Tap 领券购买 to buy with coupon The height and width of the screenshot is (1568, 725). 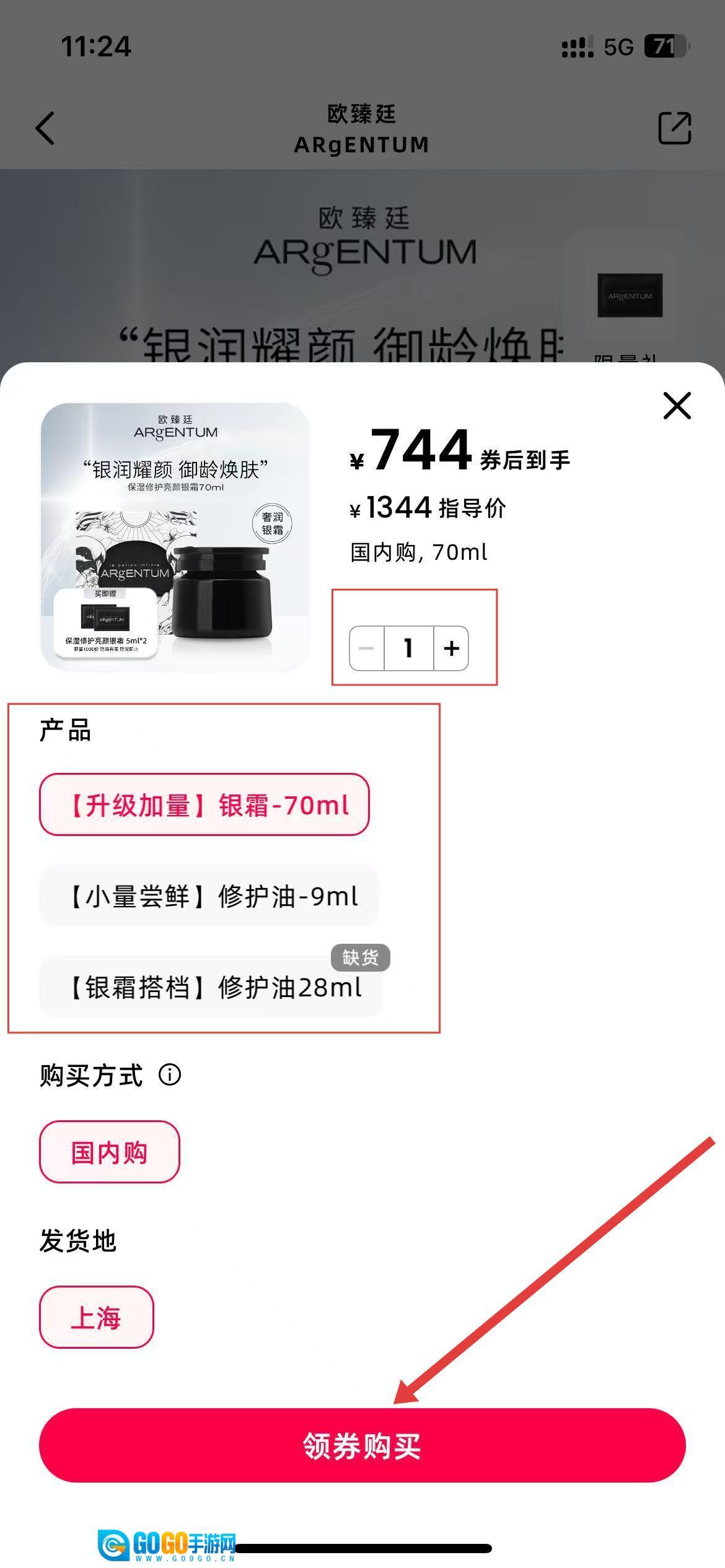point(362,1445)
